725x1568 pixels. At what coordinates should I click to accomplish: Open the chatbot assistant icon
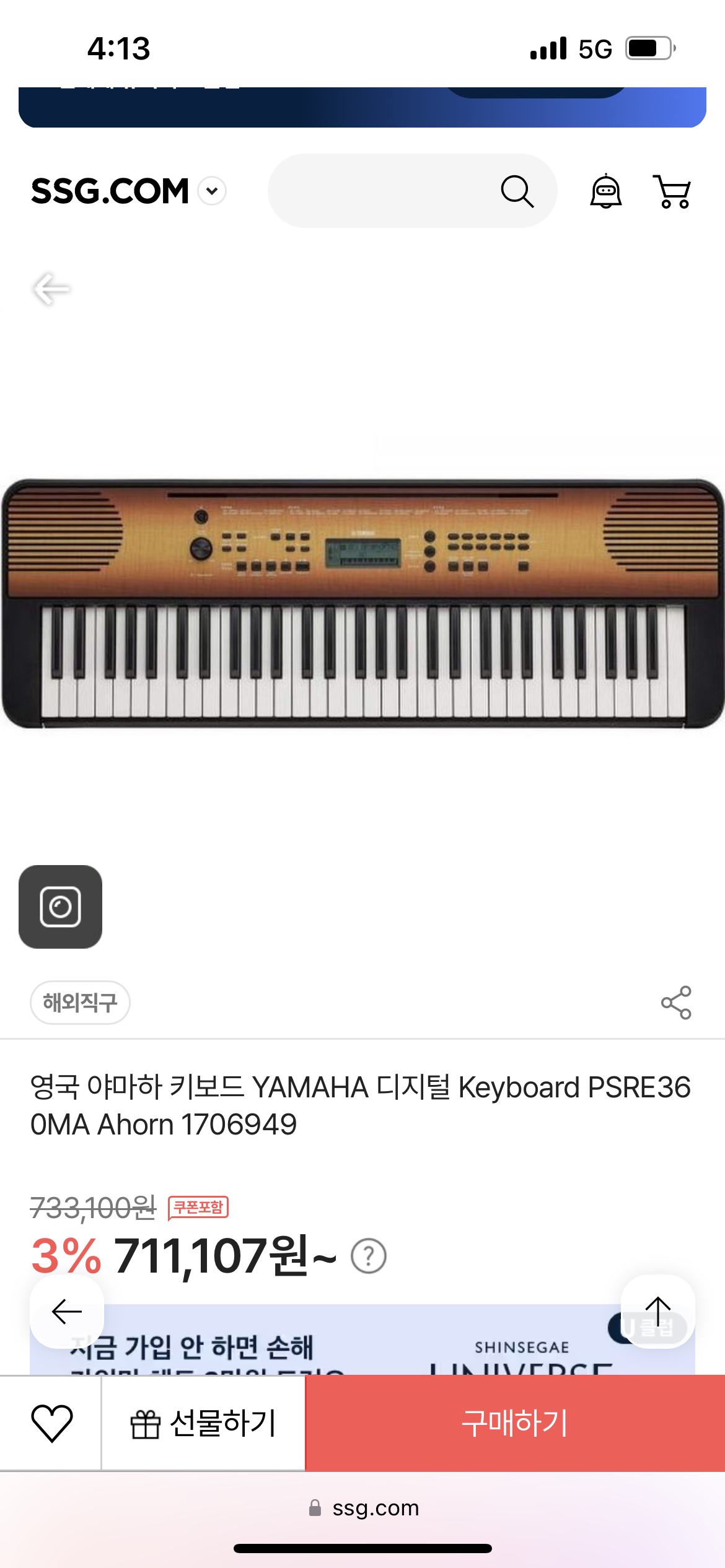605,191
